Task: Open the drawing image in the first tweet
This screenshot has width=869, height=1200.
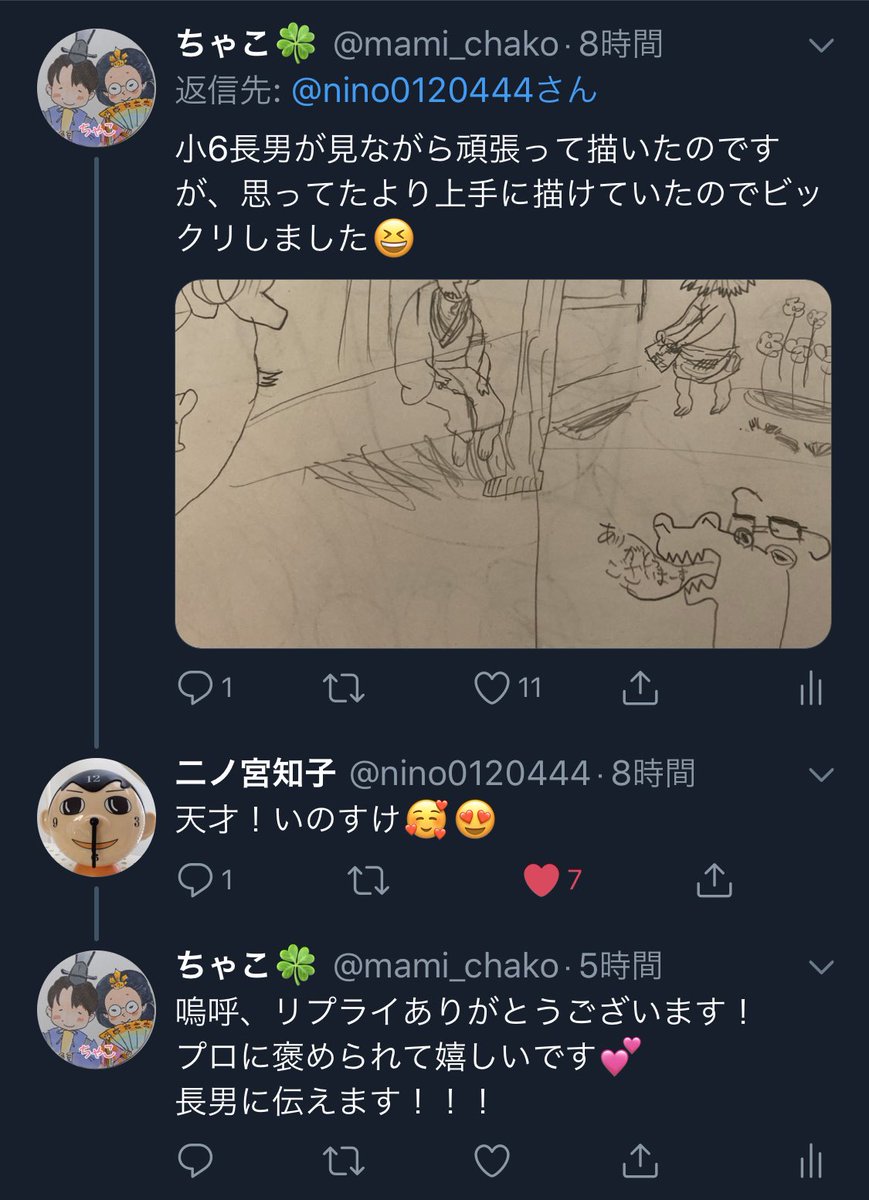Action: coord(502,464)
